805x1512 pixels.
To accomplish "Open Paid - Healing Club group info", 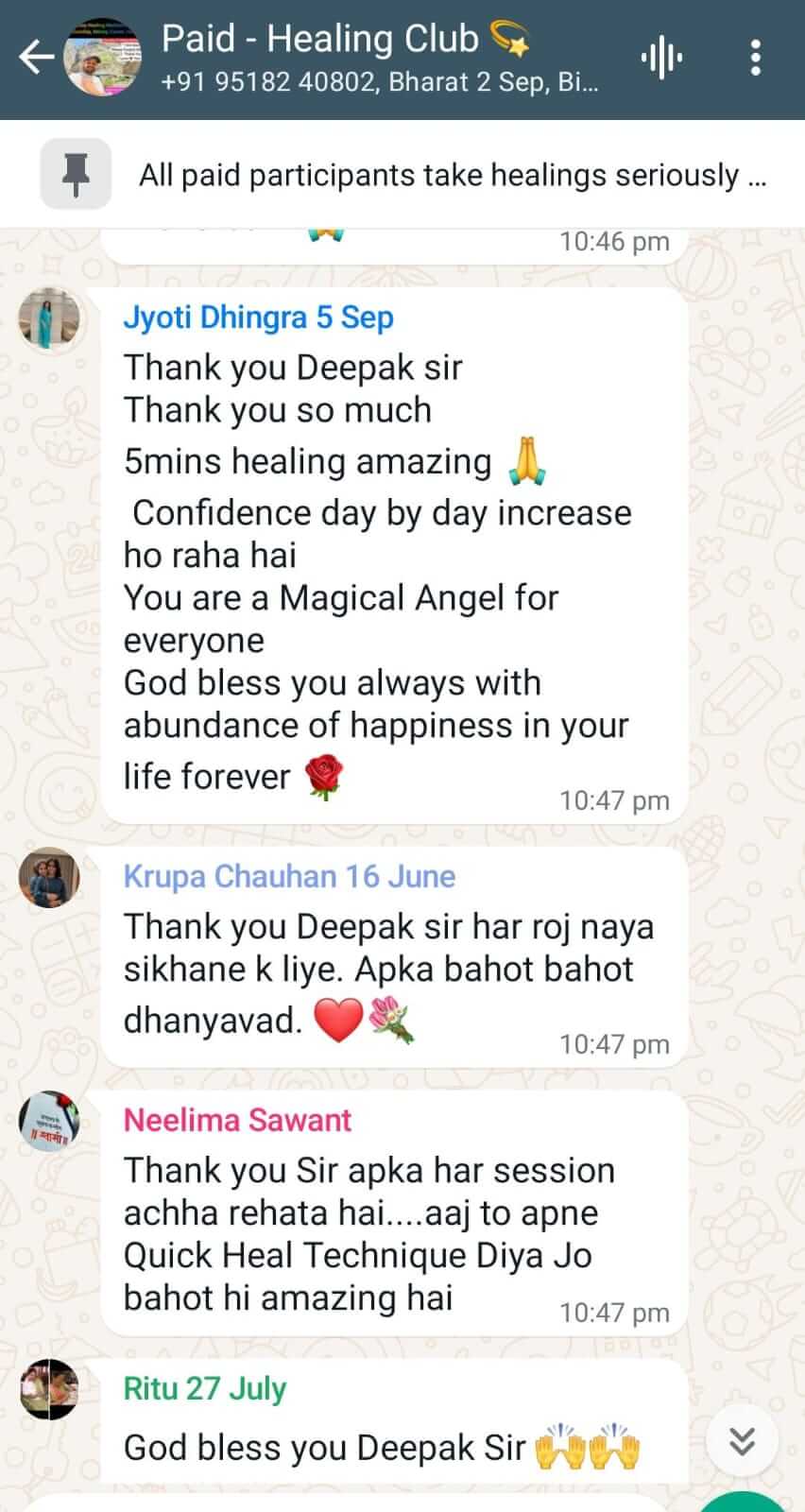I will click(378, 57).
